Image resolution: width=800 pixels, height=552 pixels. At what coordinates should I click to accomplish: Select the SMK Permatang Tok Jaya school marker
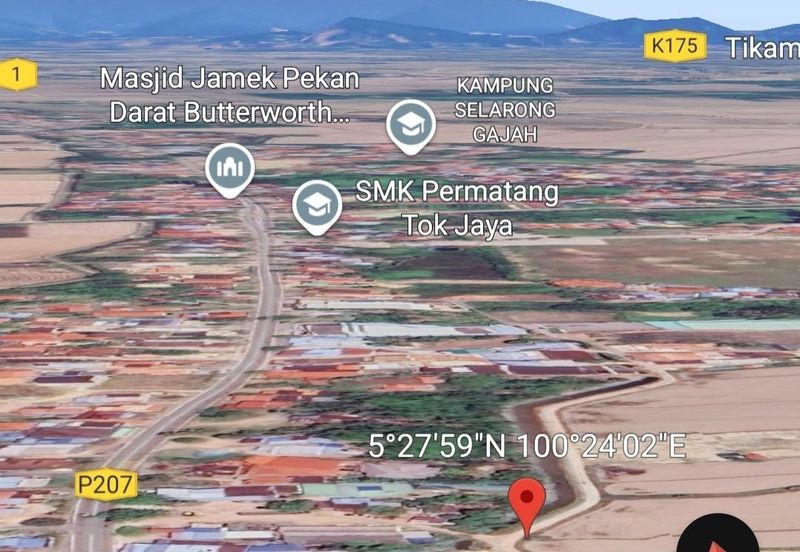click(317, 204)
